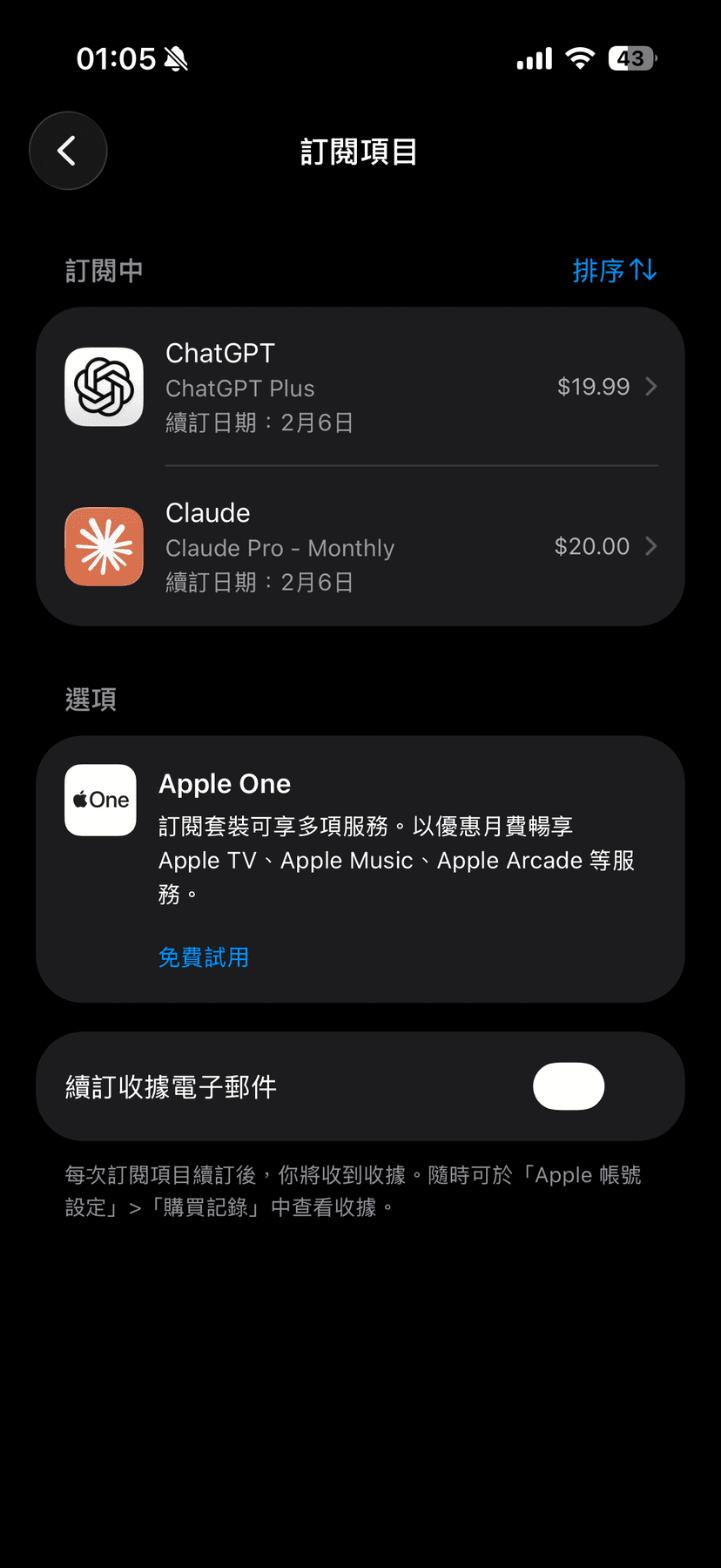Open the ChatGPT Plus subscription
The width and height of the screenshot is (721, 1568).
coord(360,387)
